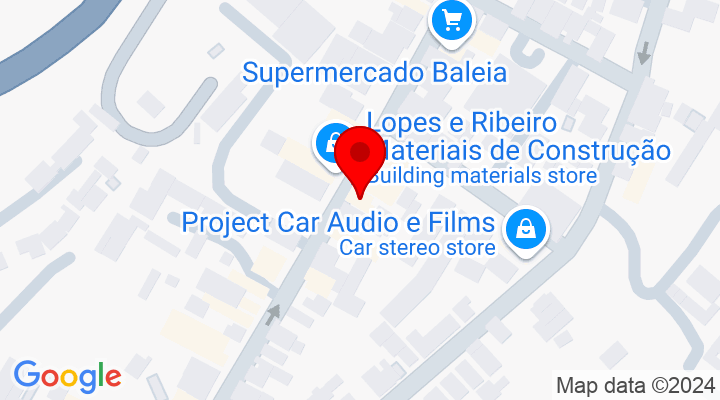Tap the Supermercado Baleia shopping cart marker

[x=452, y=19]
